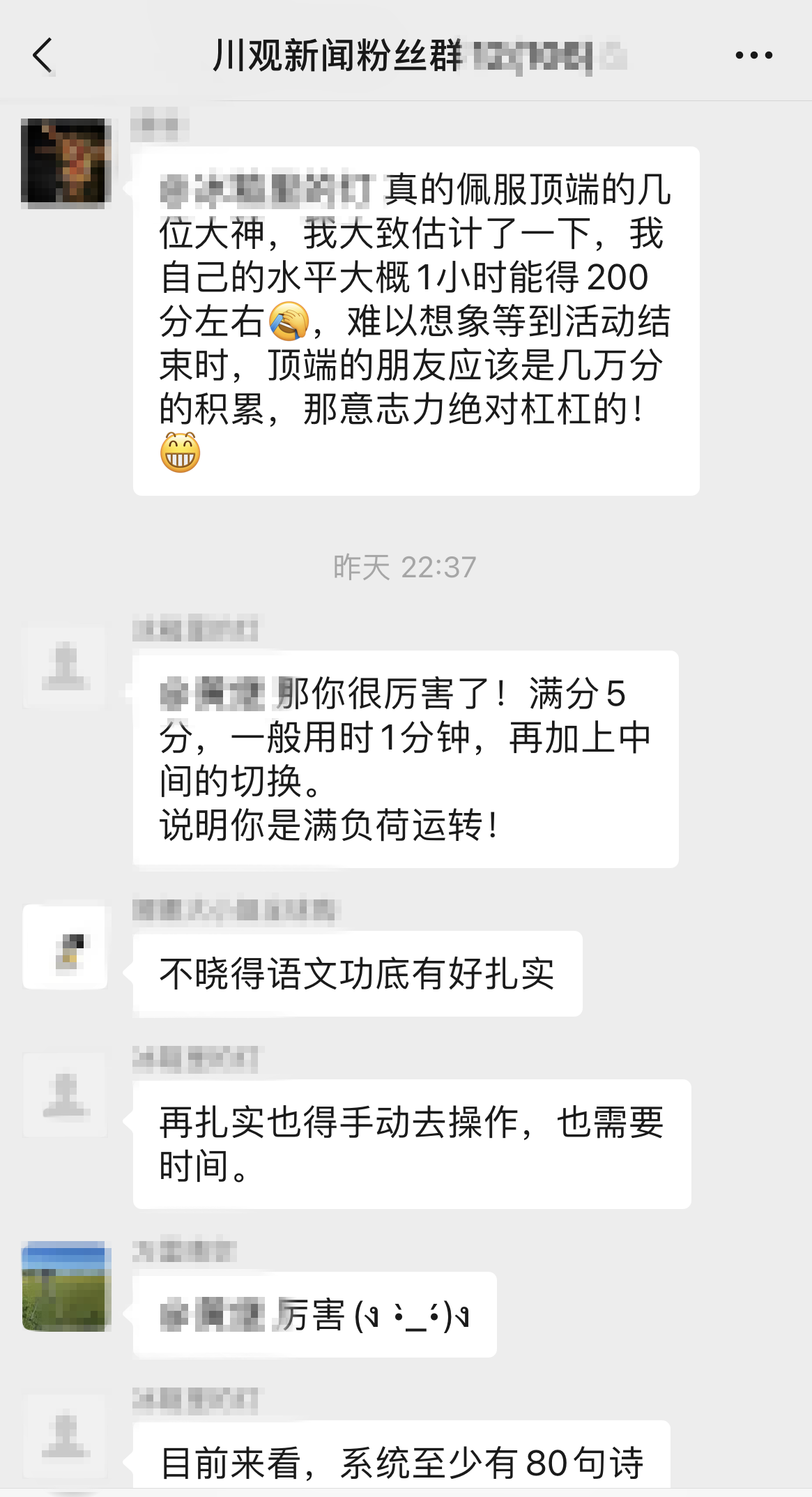Go back from the 川观新闻粉丝群 chat
Screen dimensions: 812x1497
pyautogui.click(x=43, y=56)
